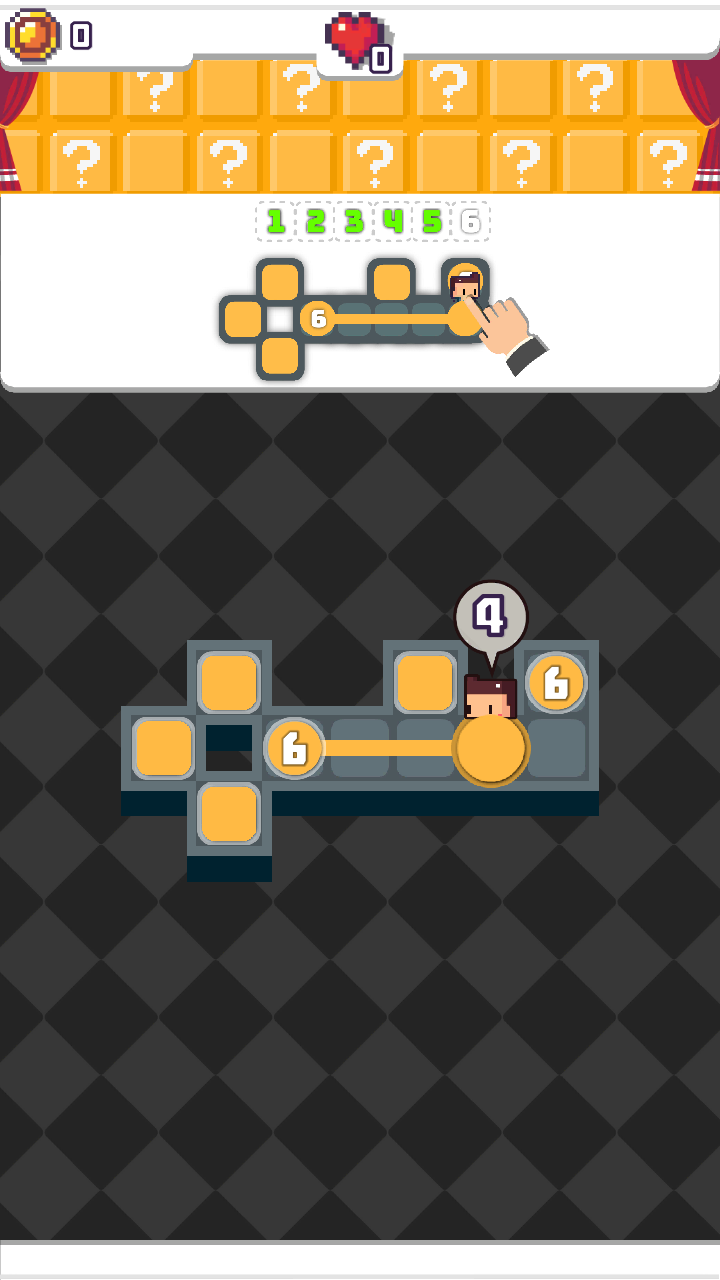The image size is (720, 1280).
Task: Tap the orange square tile next to character's head
Action: click(x=425, y=683)
